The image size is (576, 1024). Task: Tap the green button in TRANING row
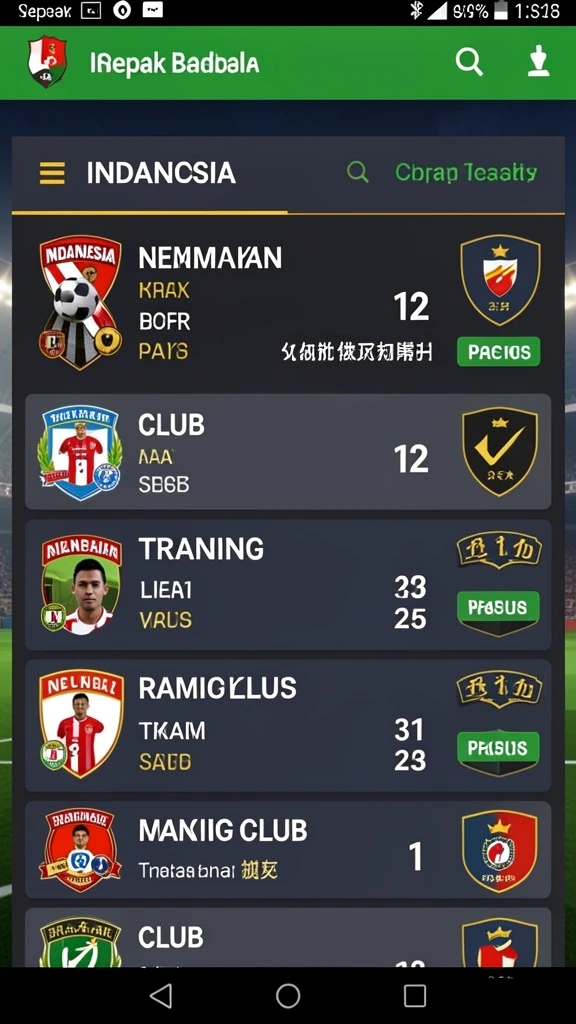498,608
